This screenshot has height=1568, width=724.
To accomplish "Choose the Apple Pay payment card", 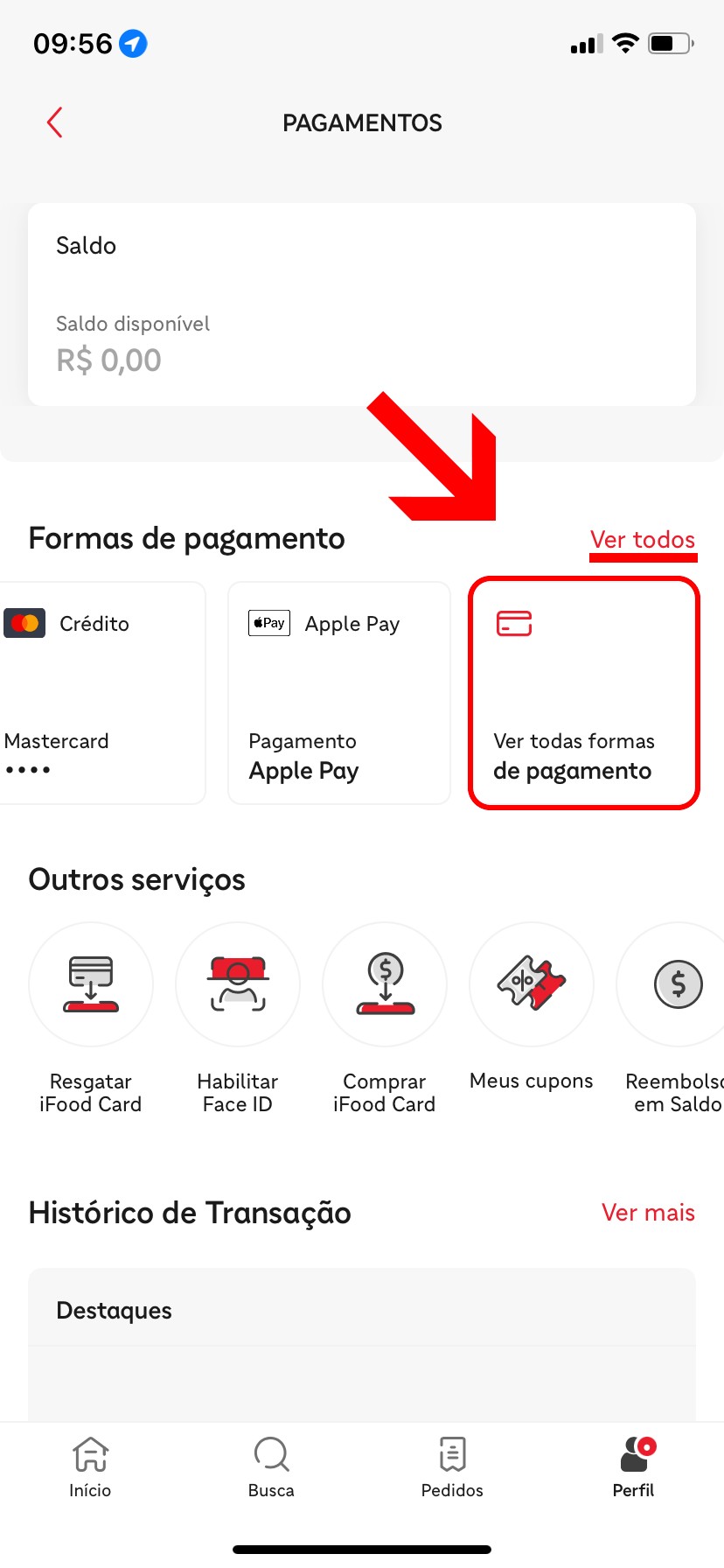I will coord(338,693).
